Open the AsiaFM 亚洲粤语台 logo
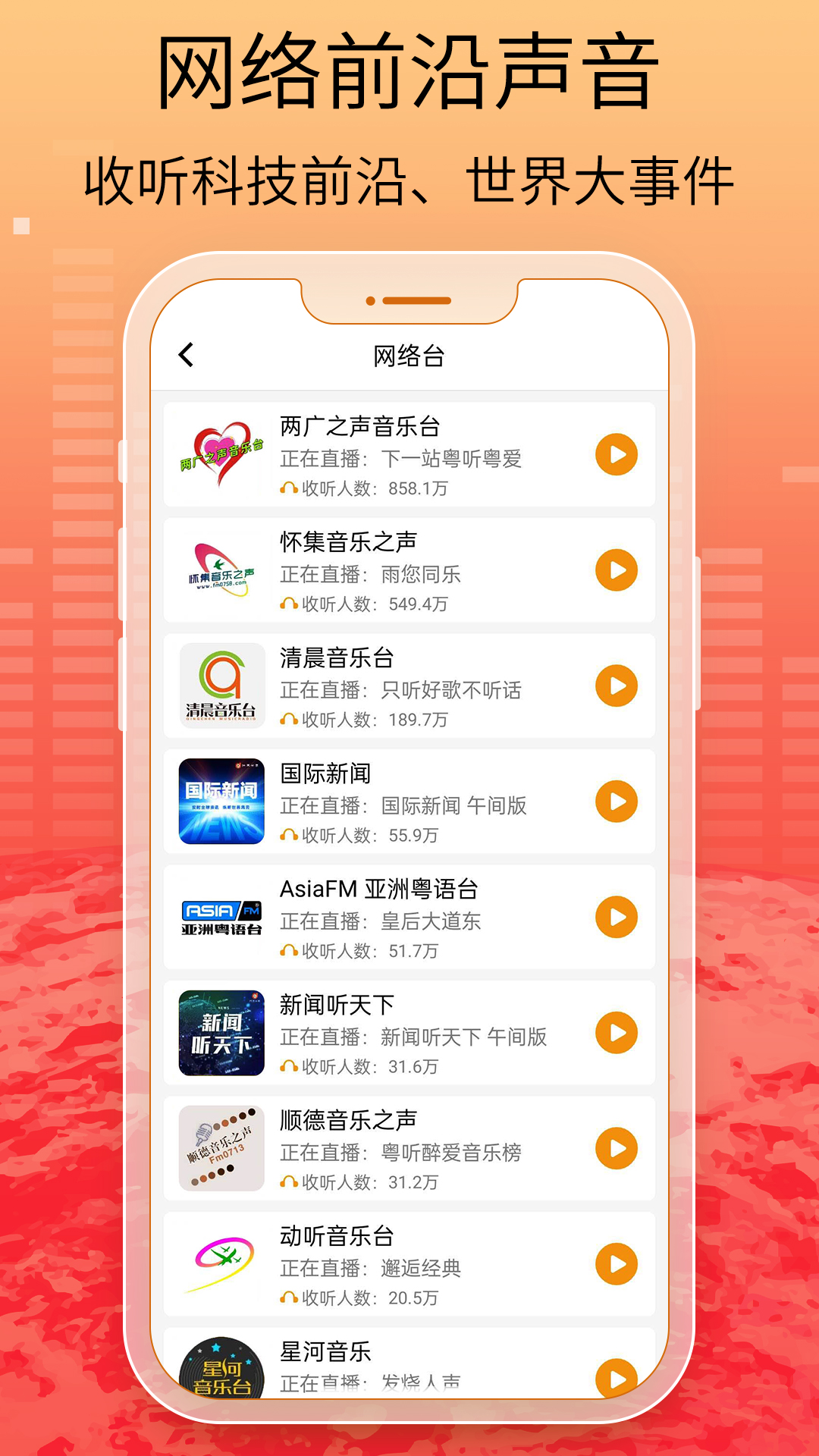The image size is (819, 1456). 220,918
